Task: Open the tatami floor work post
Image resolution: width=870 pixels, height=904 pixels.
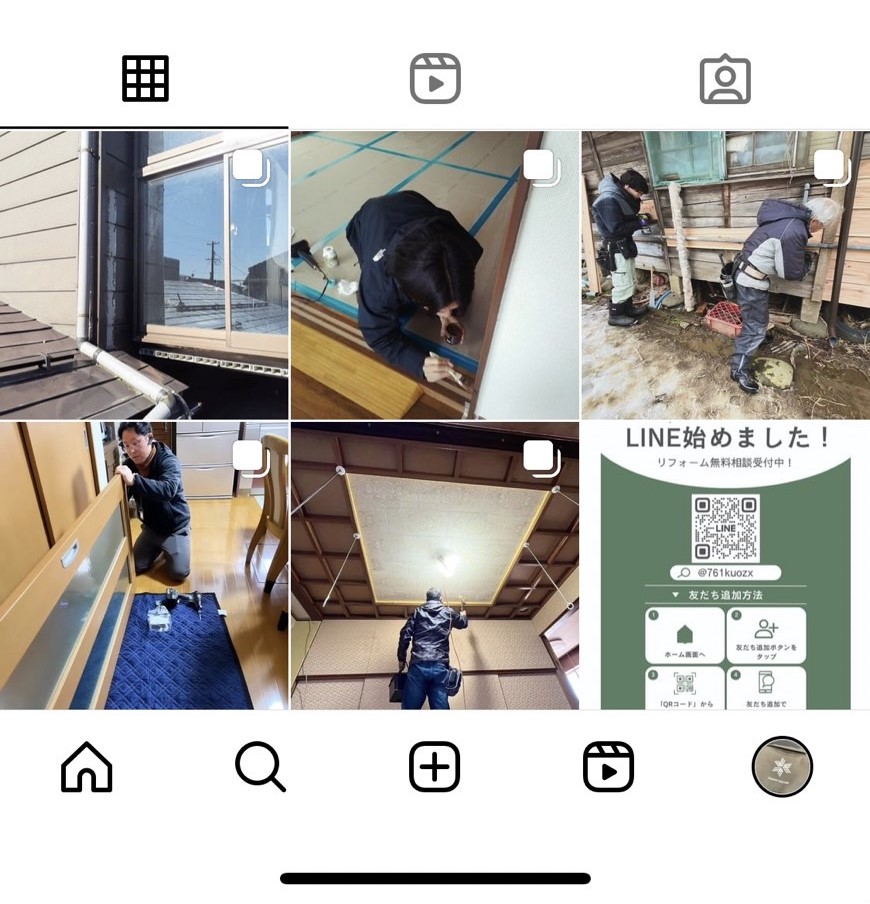Action: 435,275
